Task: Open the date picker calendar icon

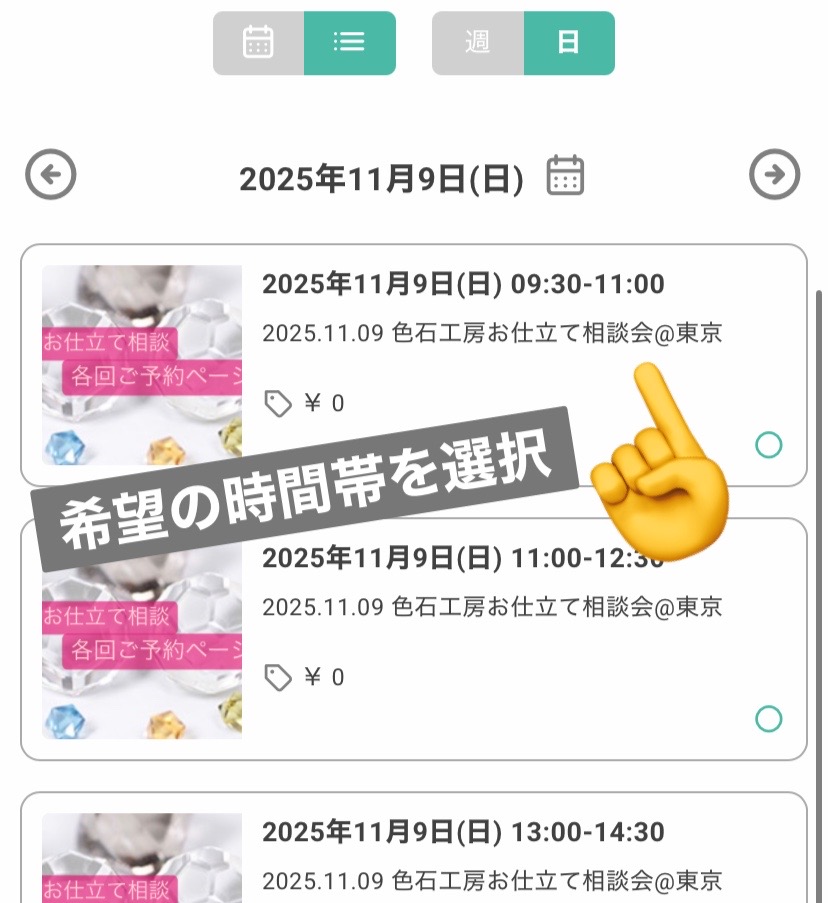Action: [565, 174]
